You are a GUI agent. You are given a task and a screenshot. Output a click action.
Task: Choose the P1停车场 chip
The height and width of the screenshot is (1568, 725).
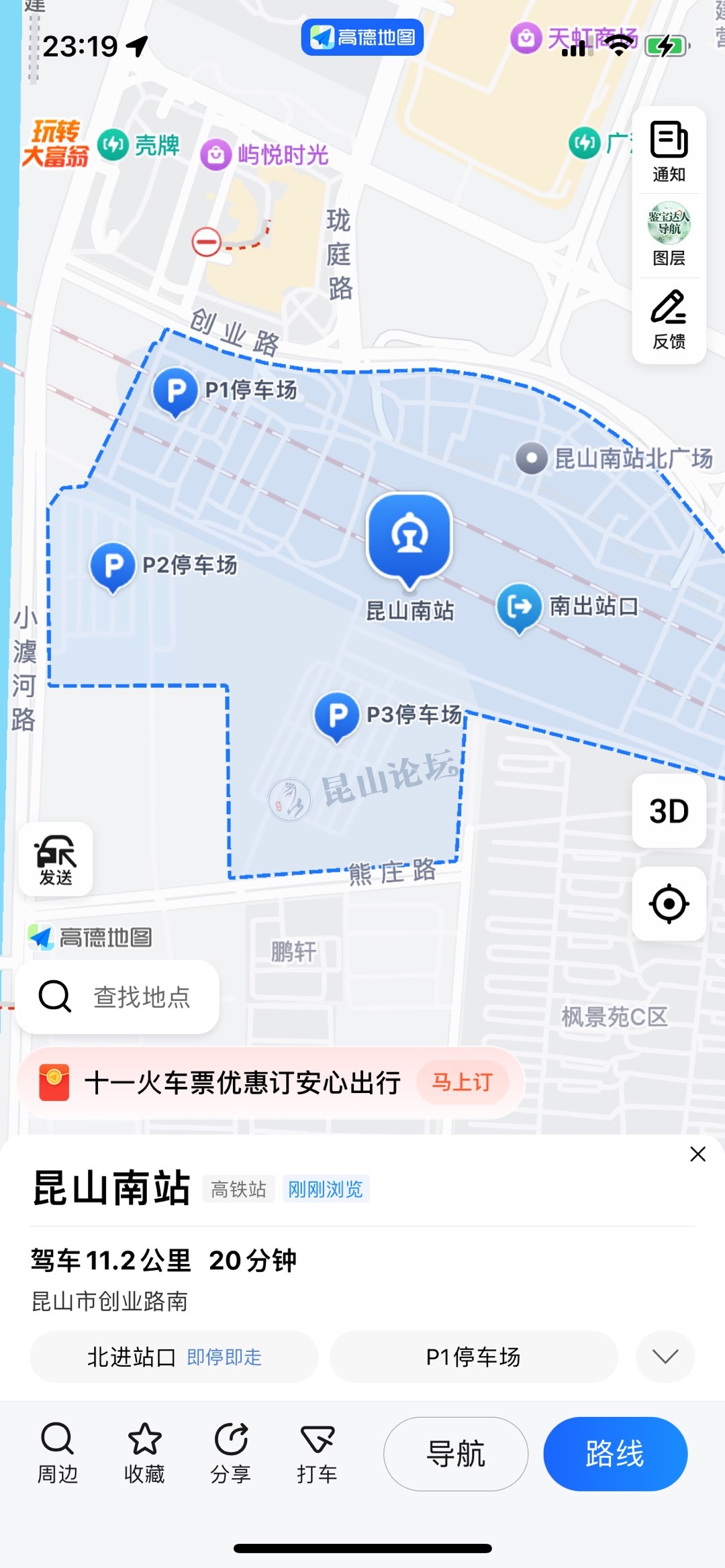pos(473,1357)
